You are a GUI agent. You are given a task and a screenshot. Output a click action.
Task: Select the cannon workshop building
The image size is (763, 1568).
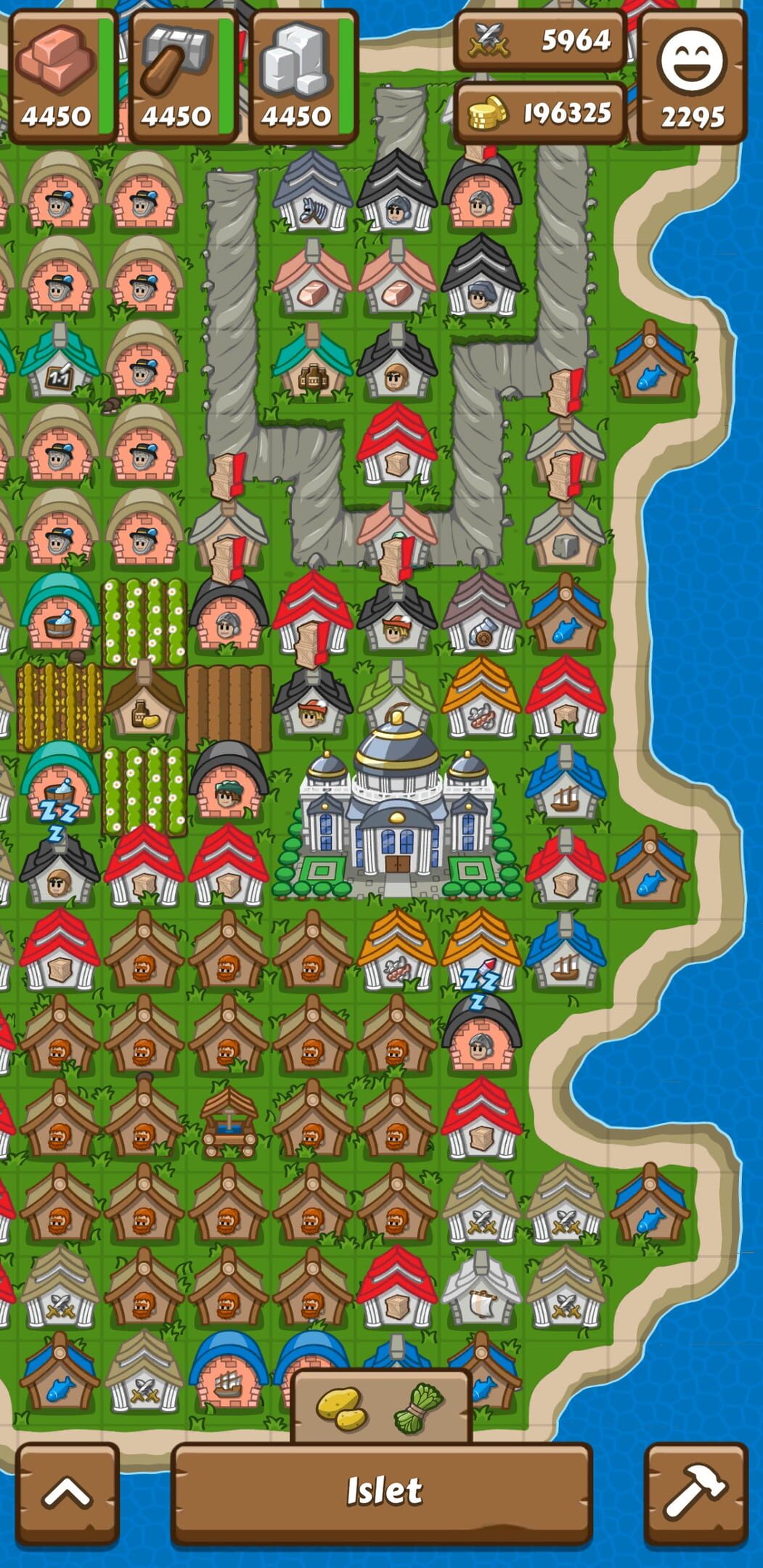click(x=481, y=617)
